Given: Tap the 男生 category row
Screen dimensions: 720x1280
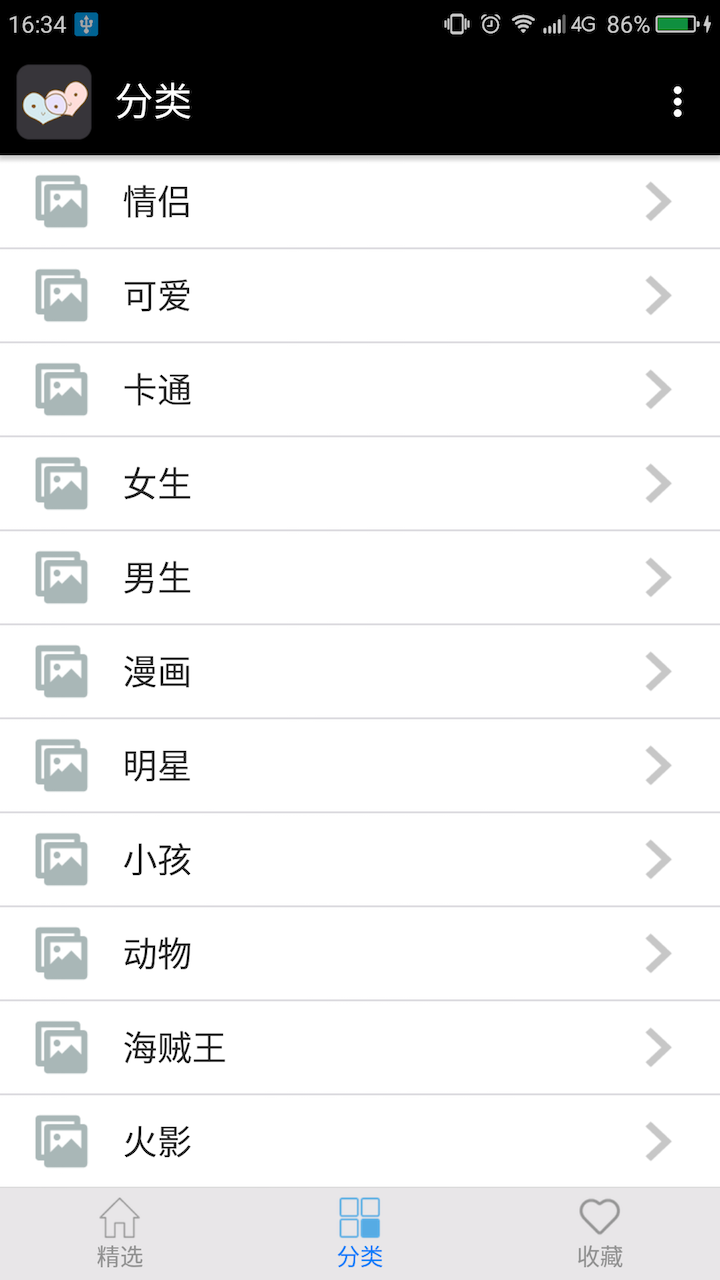Looking at the screenshot, I should pyautogui.click(x=360, y=578).
